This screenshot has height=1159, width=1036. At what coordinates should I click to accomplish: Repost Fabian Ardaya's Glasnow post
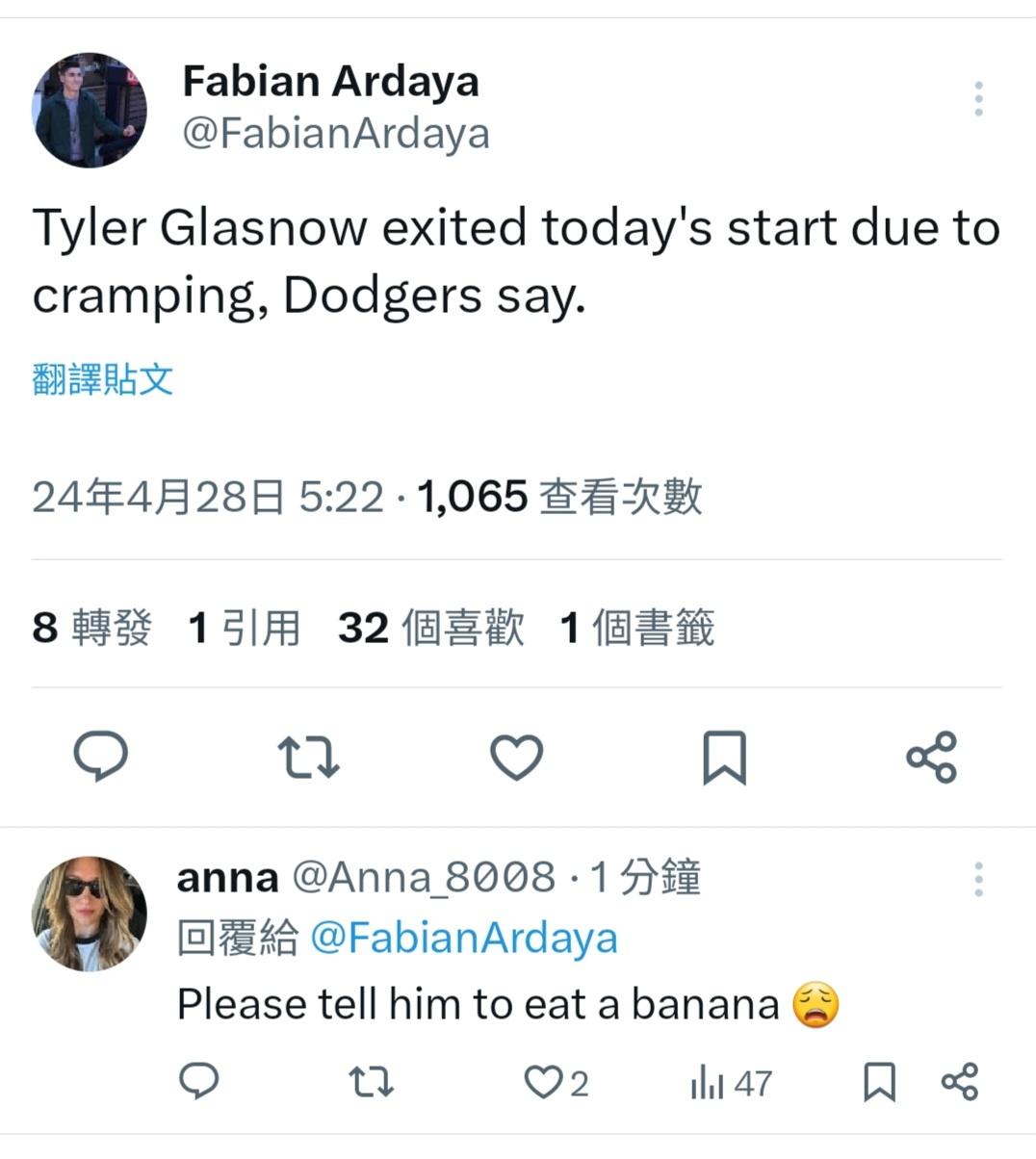(308, 757)
